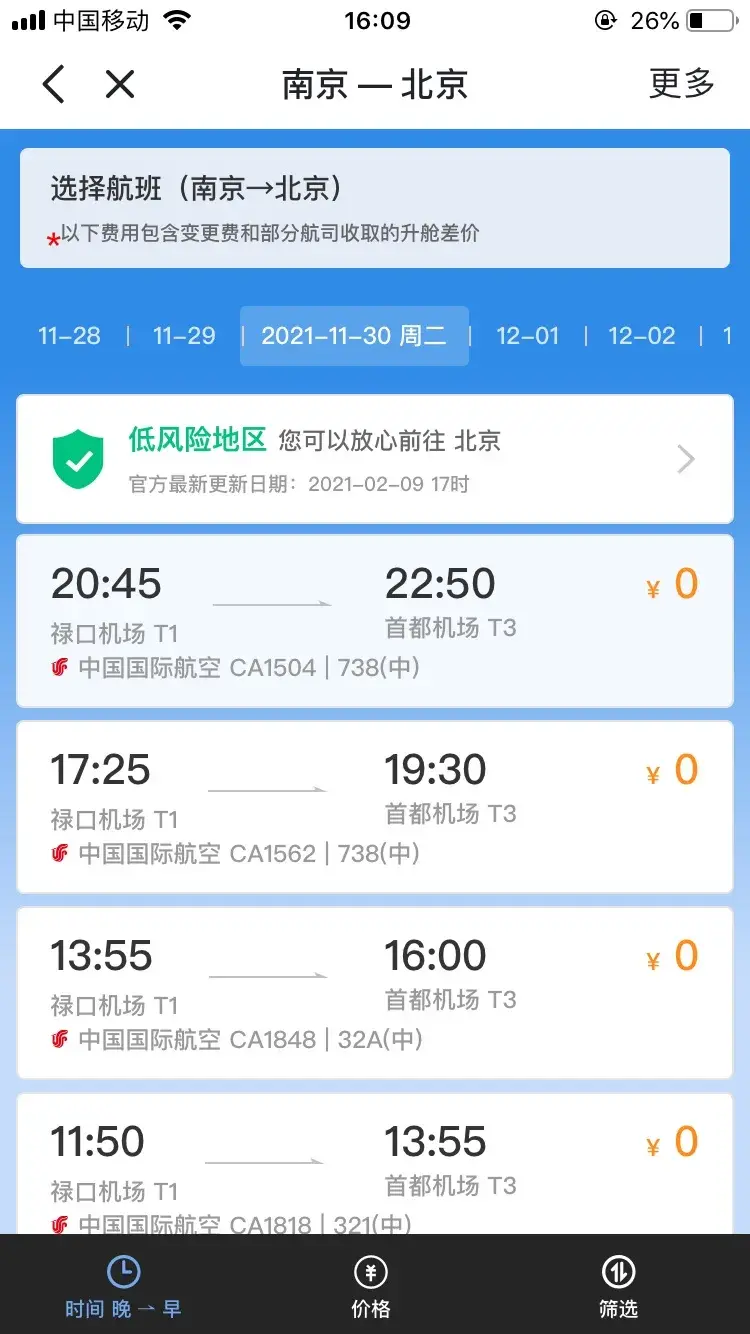
Task: Select the 12-01 date tab
Action: 527,336
